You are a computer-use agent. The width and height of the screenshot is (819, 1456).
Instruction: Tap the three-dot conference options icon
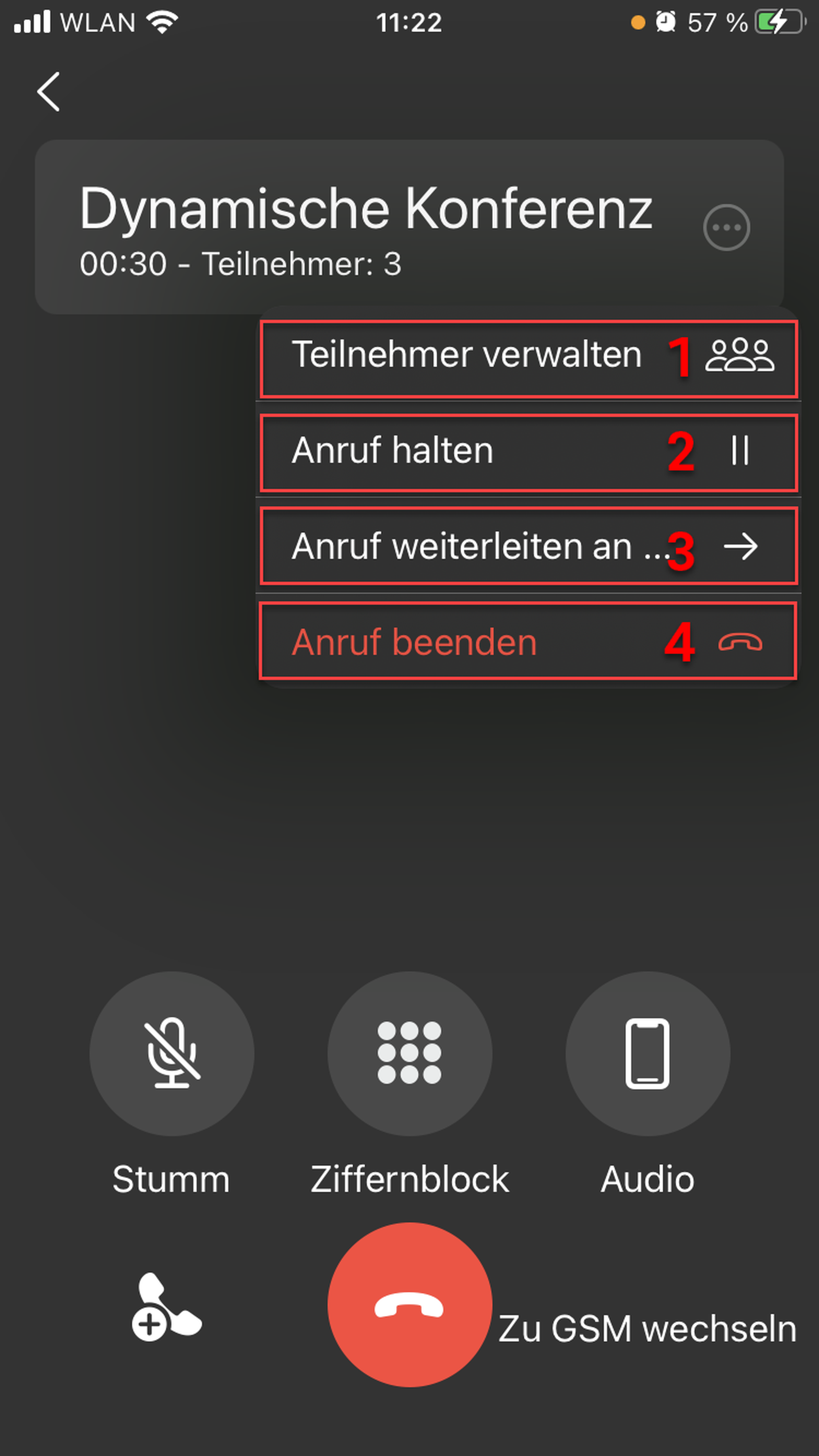(x=726, y=227)
